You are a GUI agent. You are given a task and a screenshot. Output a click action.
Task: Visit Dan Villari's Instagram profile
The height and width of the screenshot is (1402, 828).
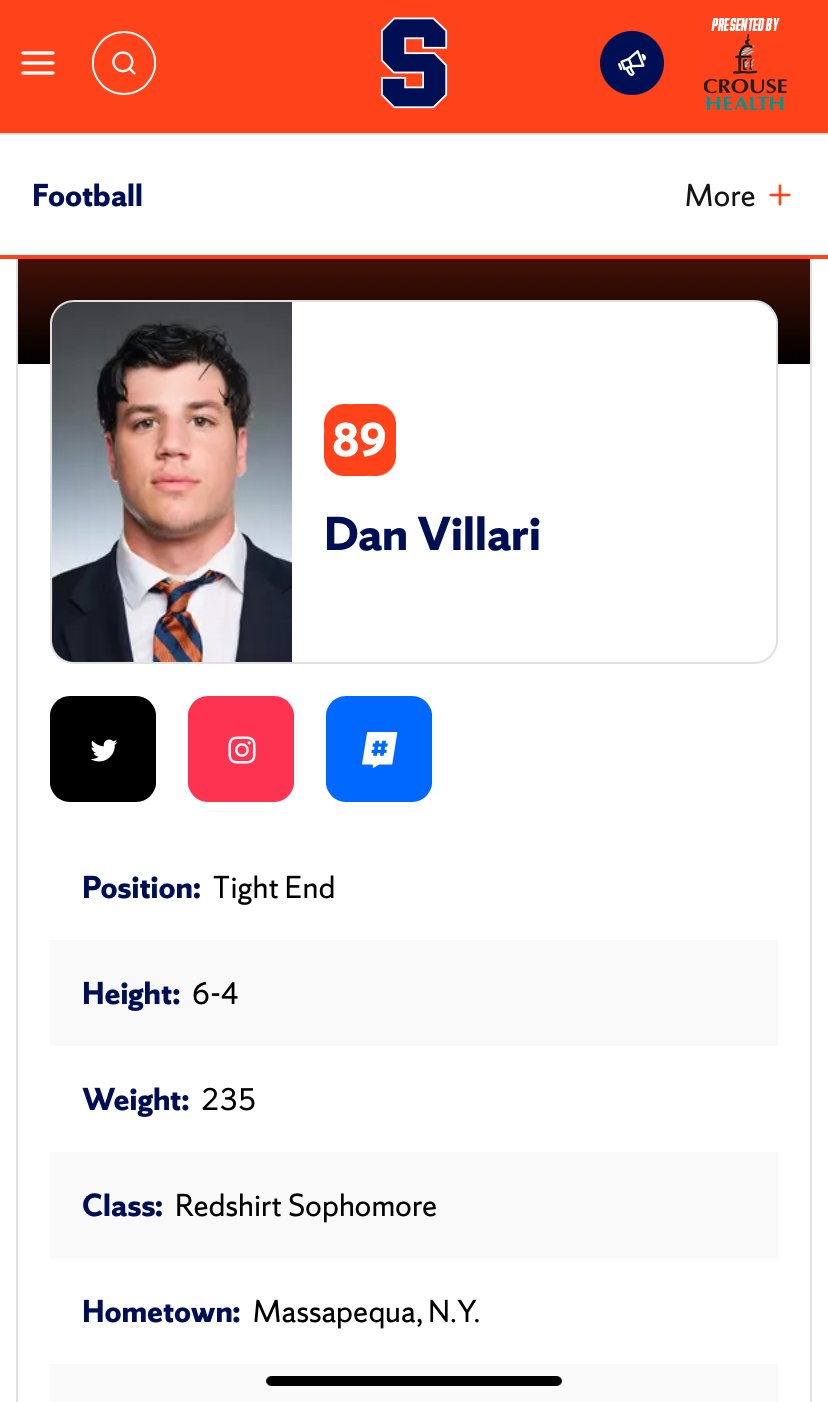pyautogui.click(x=241, y=749)
